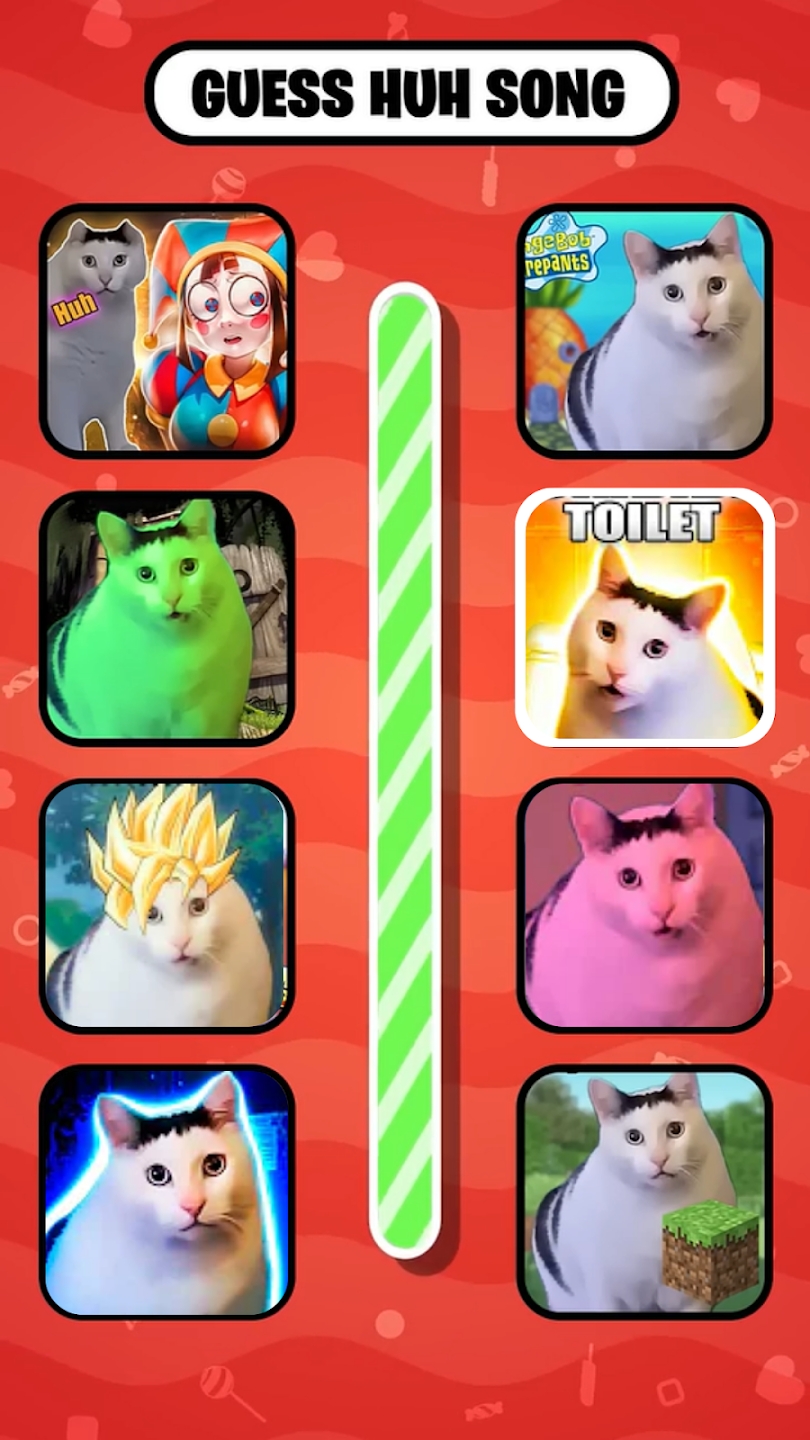The image size is (810, 1440).
Task: Select the blue glowing Huh cat tile
Action: point(167,1192)
